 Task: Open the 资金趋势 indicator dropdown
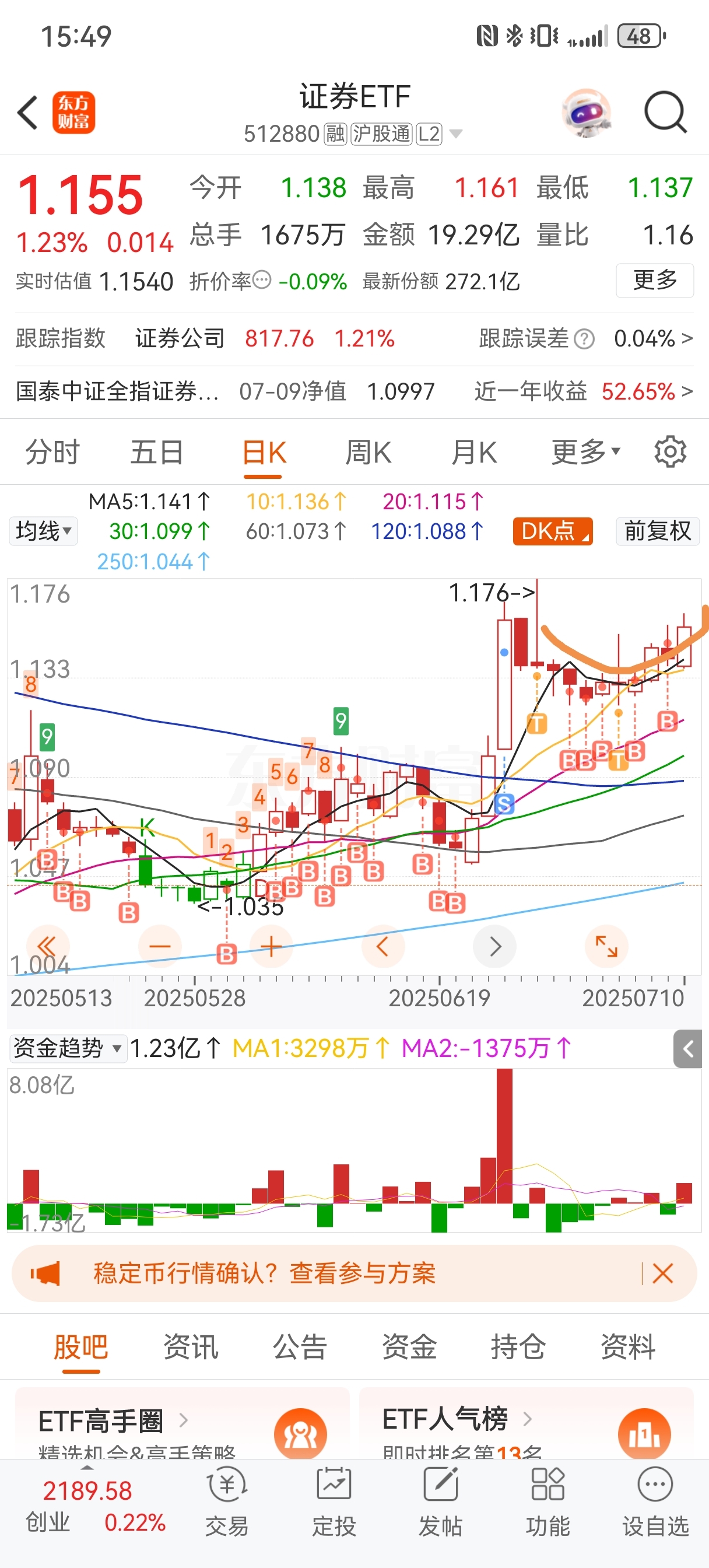67,1049
